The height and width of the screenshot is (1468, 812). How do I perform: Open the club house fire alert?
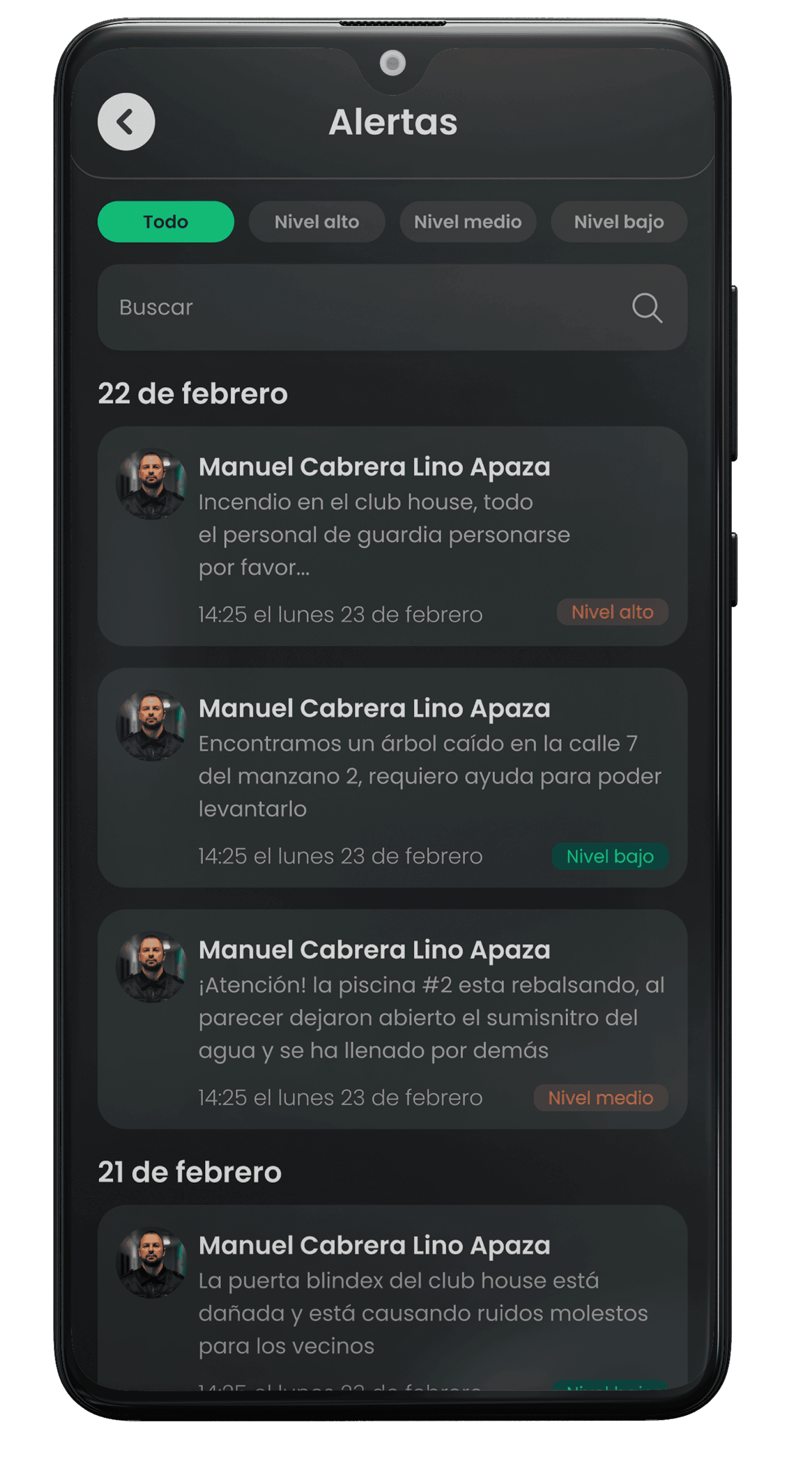click(x=392, y=535)
